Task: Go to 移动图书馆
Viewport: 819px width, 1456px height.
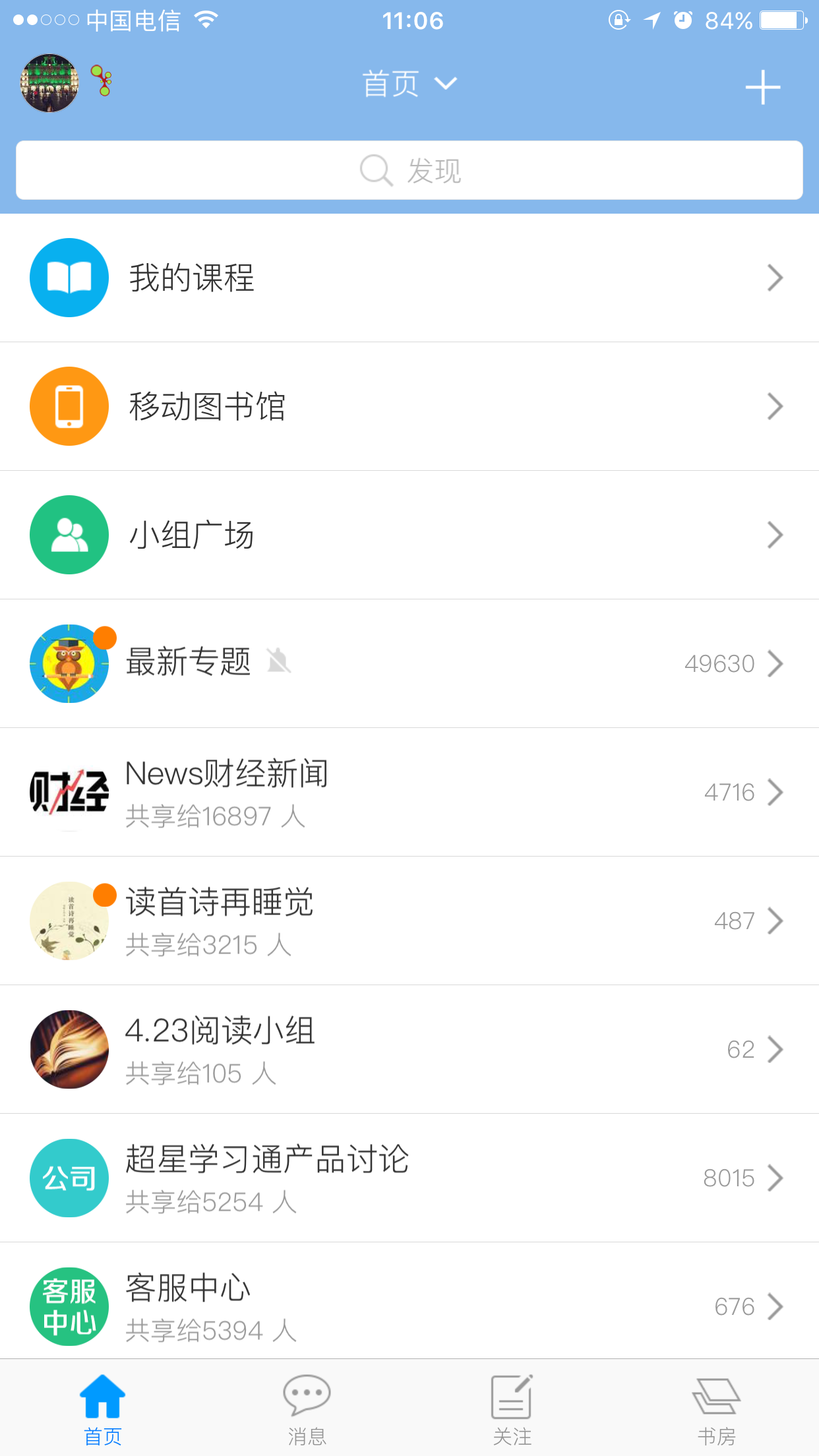Action: coord(409,406)
